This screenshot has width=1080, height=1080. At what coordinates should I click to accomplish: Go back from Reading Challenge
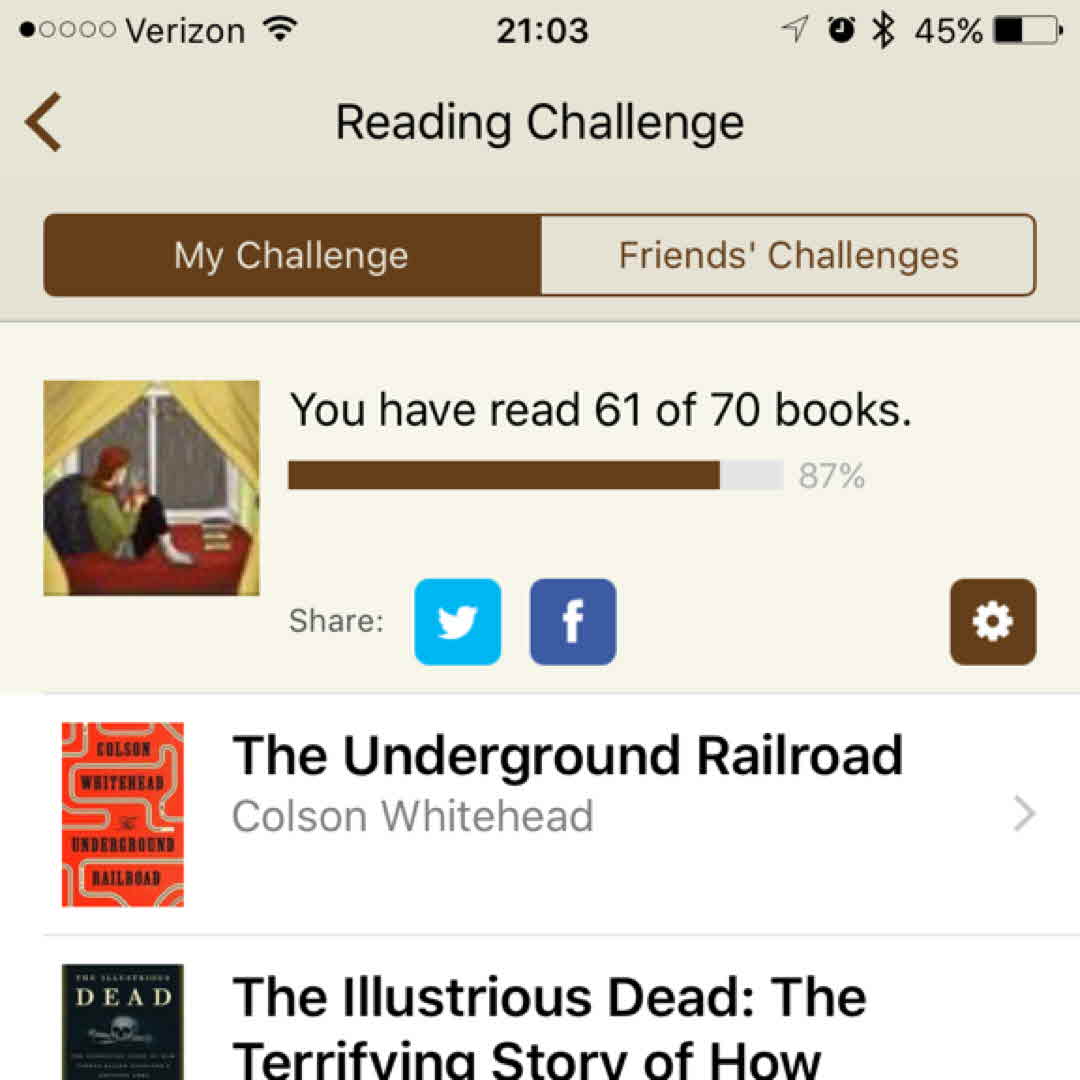point(45,122)
